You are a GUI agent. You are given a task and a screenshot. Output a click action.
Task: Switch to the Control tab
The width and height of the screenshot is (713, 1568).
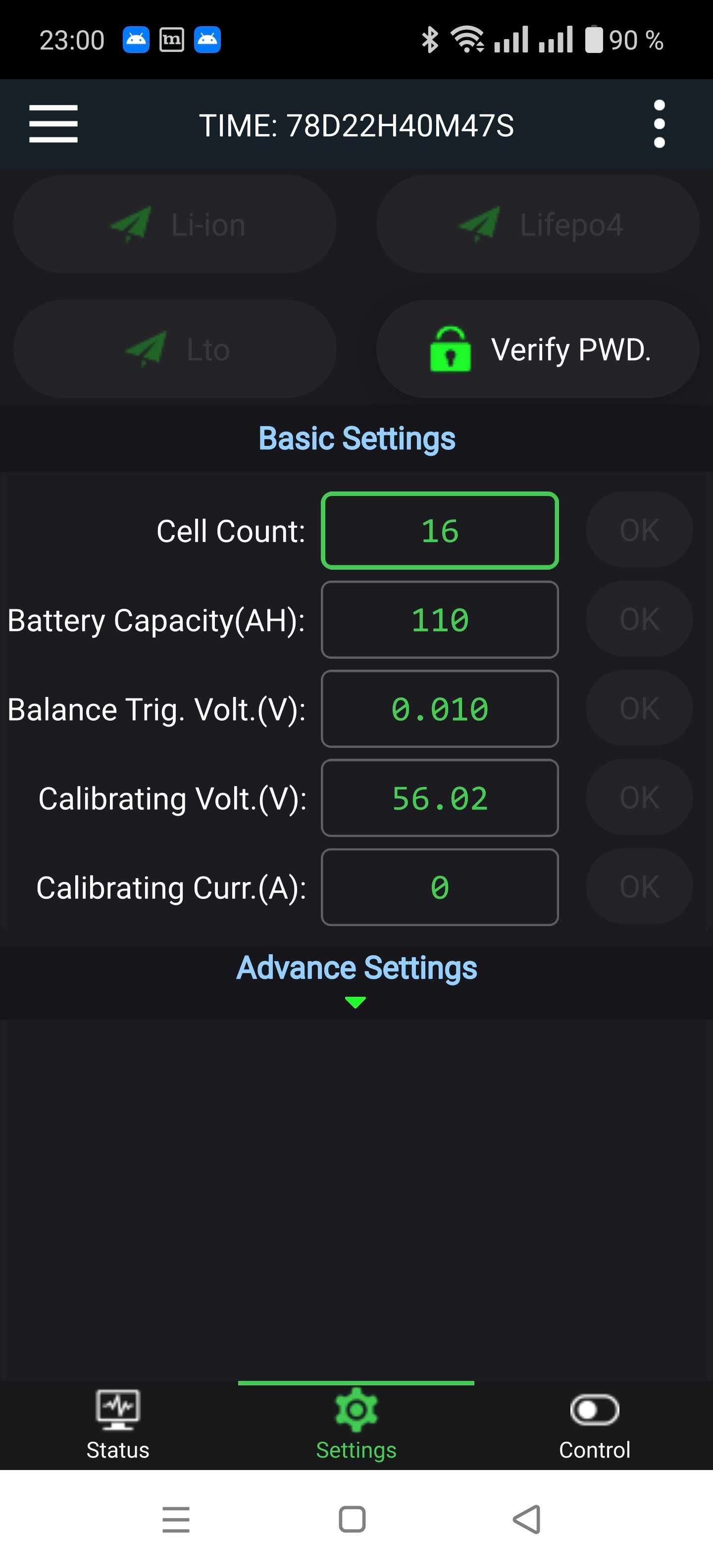click(x=594, y=1425)
